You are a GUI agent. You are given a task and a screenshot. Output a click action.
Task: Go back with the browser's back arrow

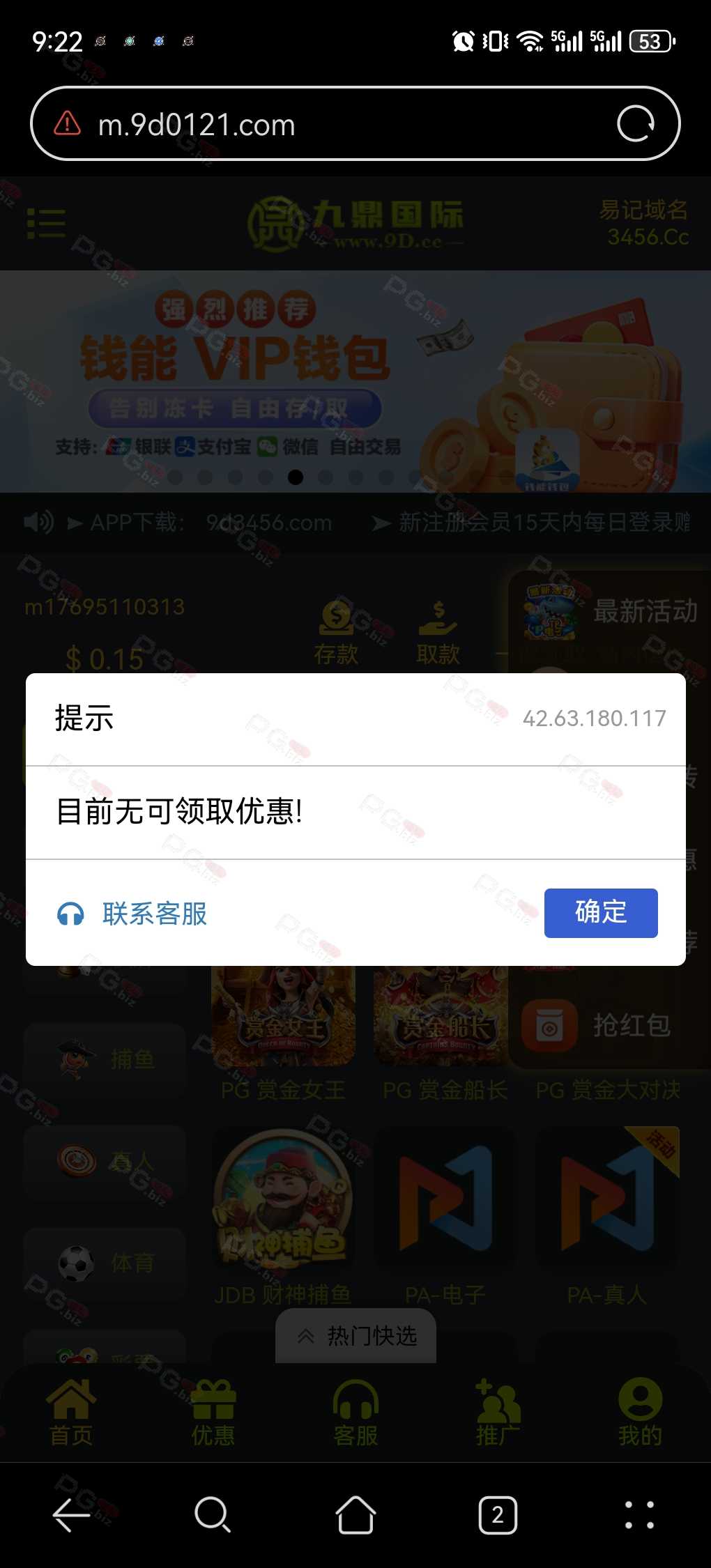71,1514
